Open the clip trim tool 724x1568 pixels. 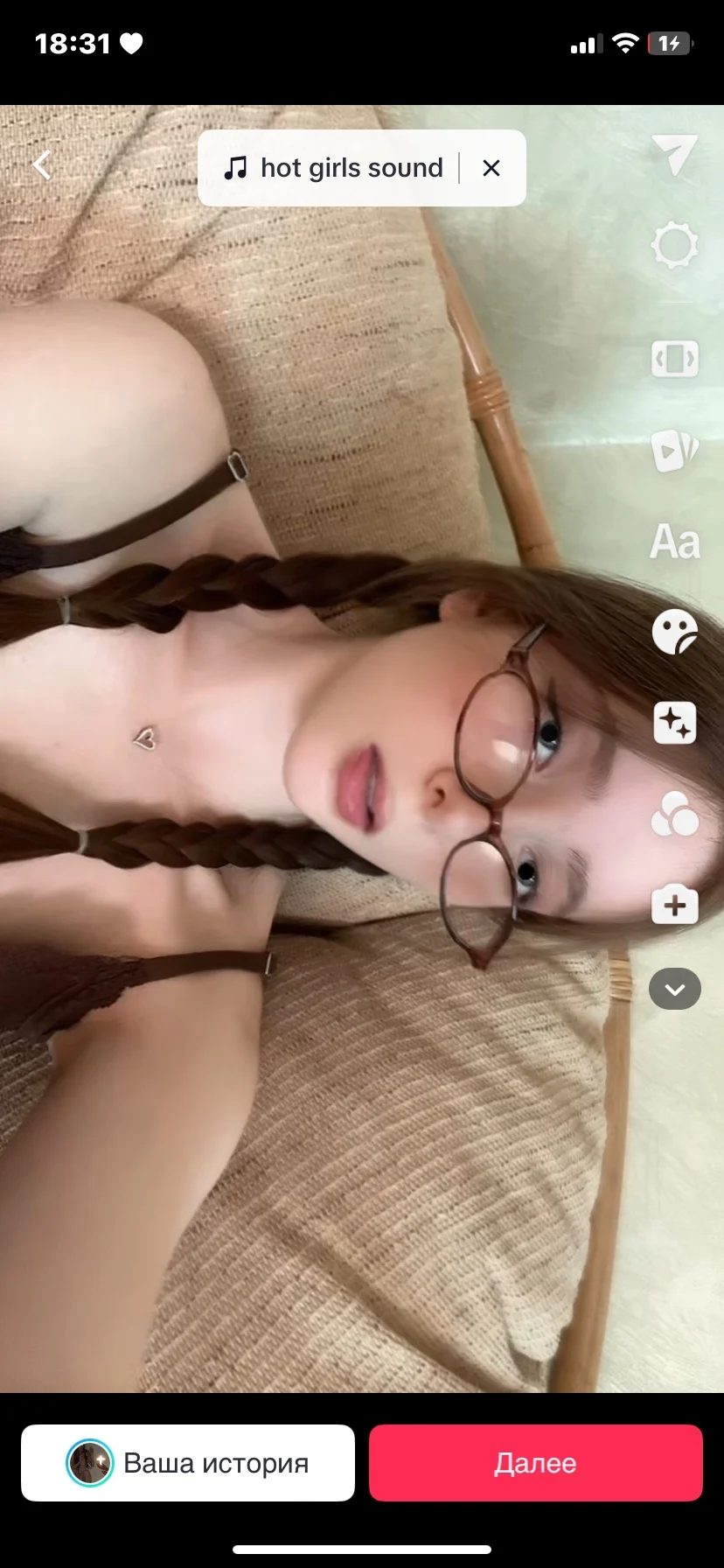pyautogui.click(x=674, y=359)
